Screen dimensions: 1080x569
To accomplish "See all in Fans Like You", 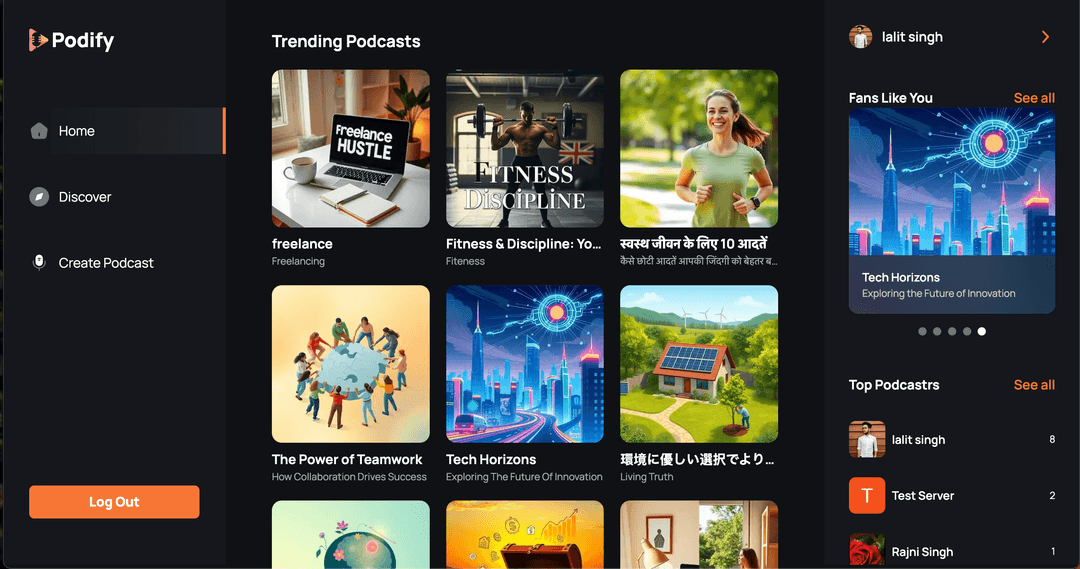I will pyautogui.click(x=1033, y=98).
